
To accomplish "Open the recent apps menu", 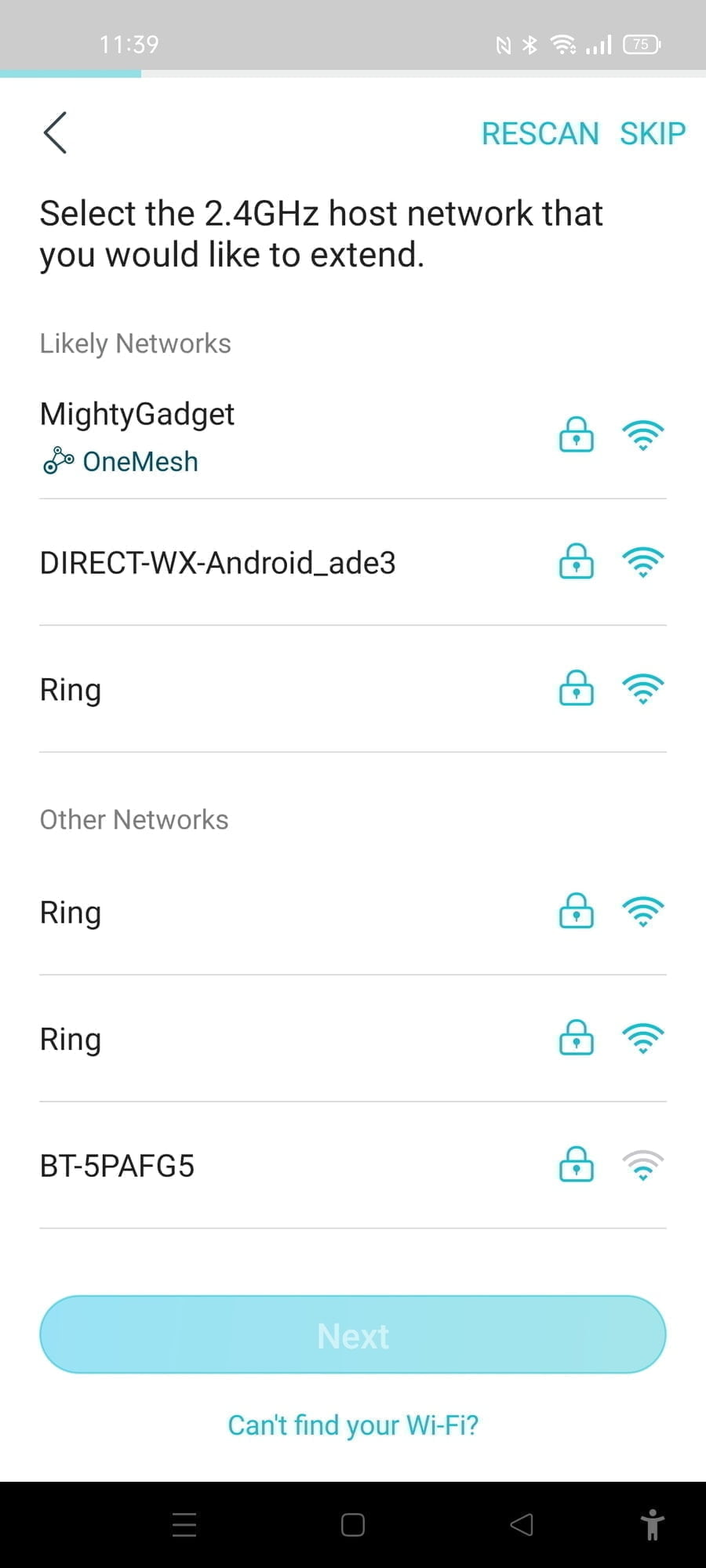I will pyautogui.click(x=184, y=1525).
